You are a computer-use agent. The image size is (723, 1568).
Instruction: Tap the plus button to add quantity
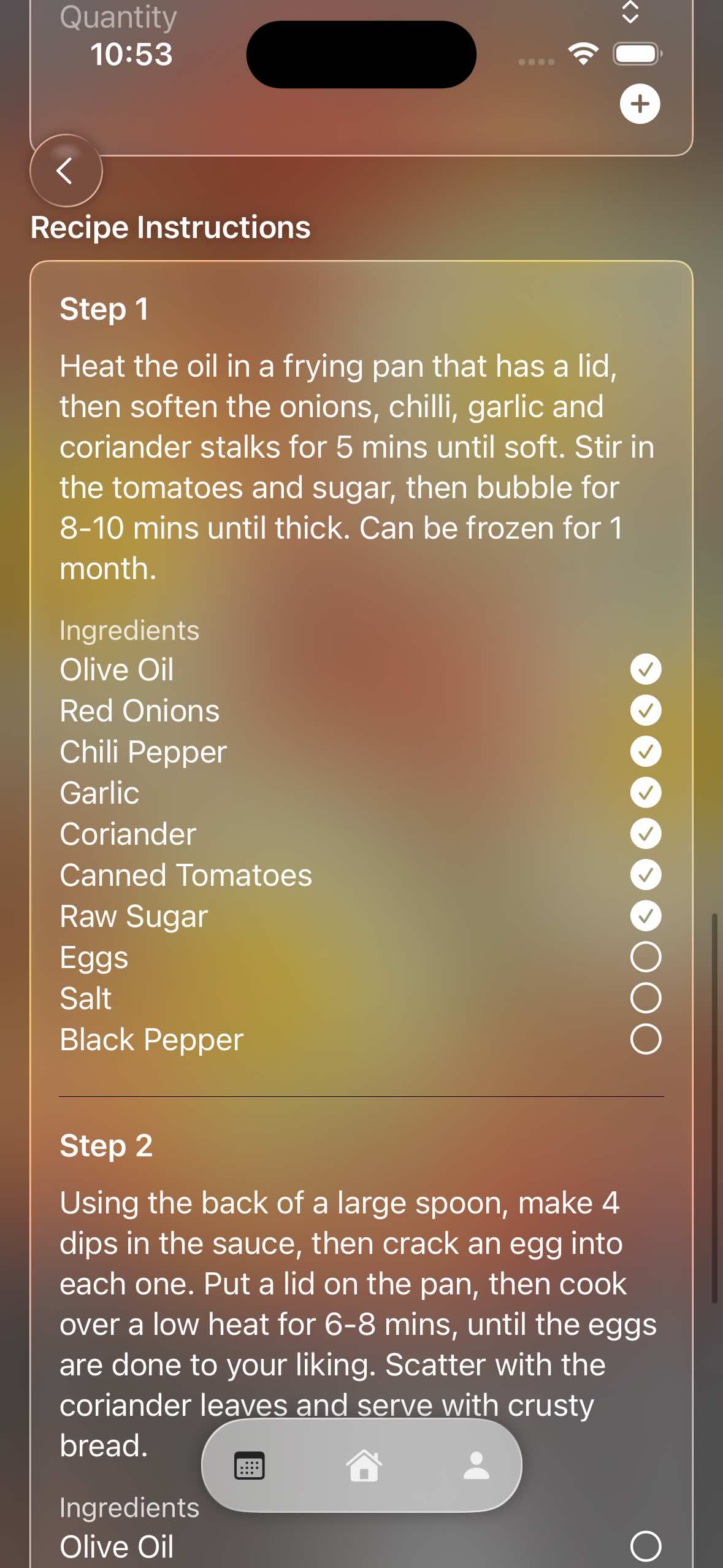click(x=640, y=104)
